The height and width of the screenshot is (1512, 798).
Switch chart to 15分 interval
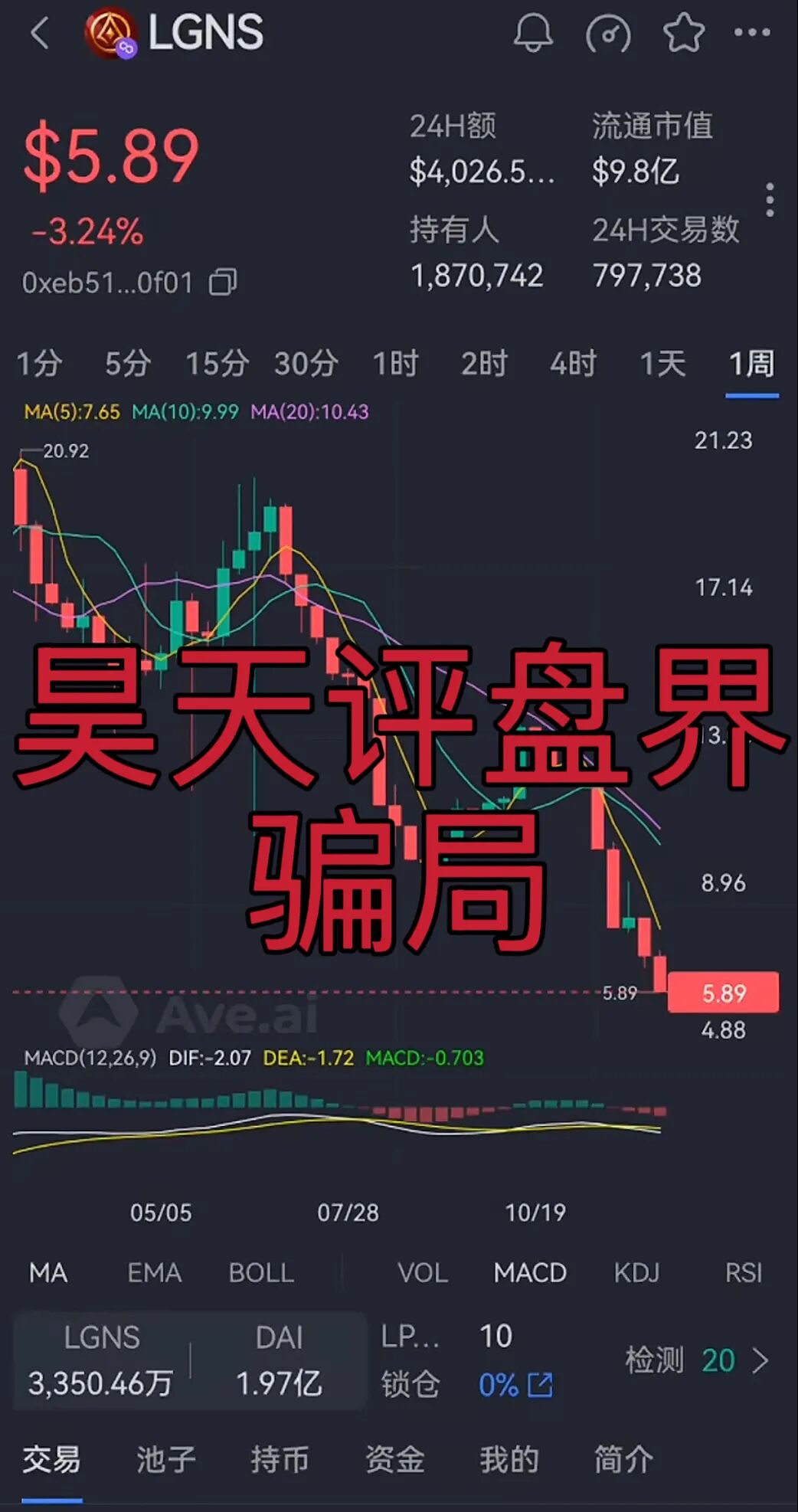(217, 363)
